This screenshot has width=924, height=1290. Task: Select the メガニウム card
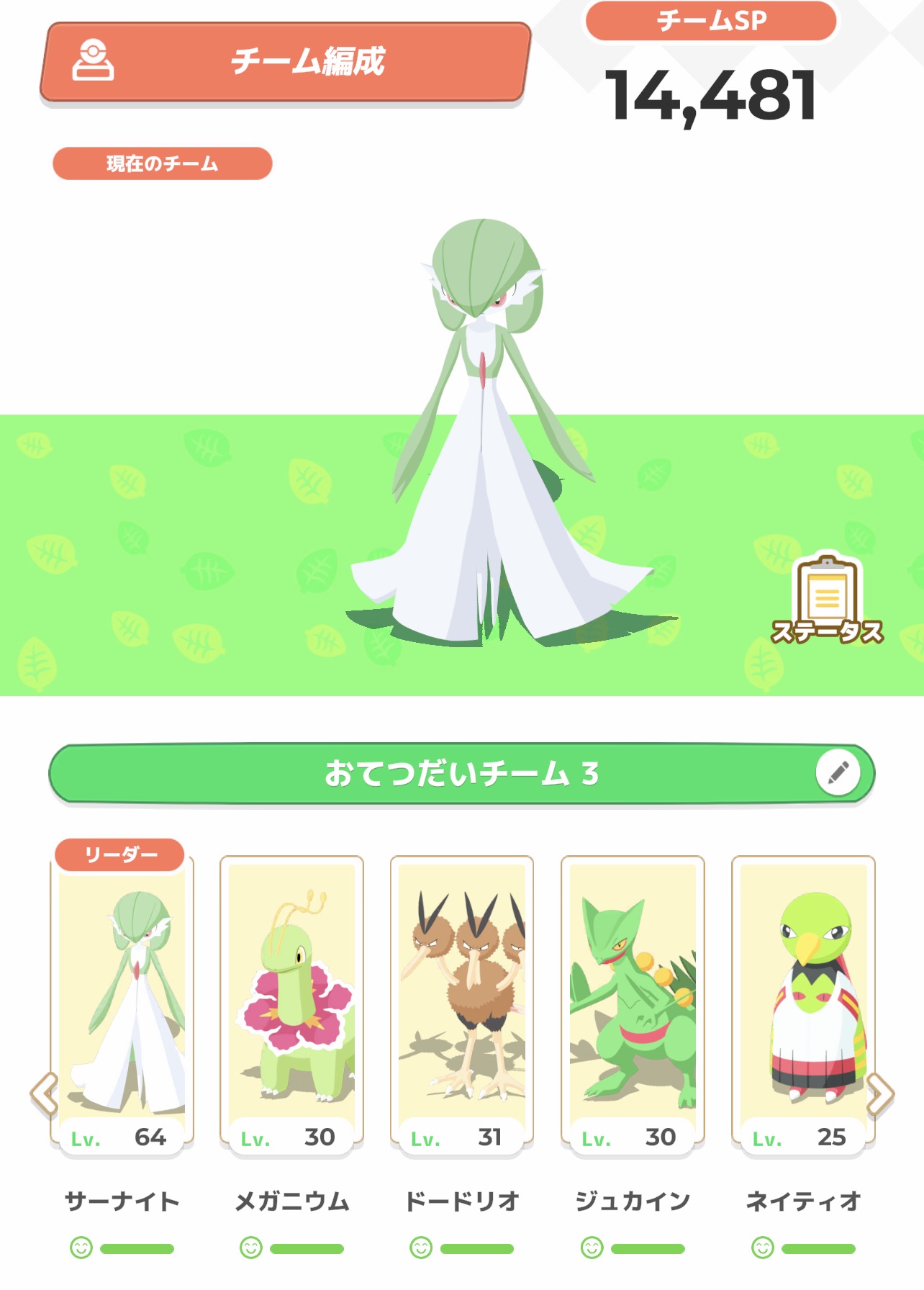(x=291, y=1003)
